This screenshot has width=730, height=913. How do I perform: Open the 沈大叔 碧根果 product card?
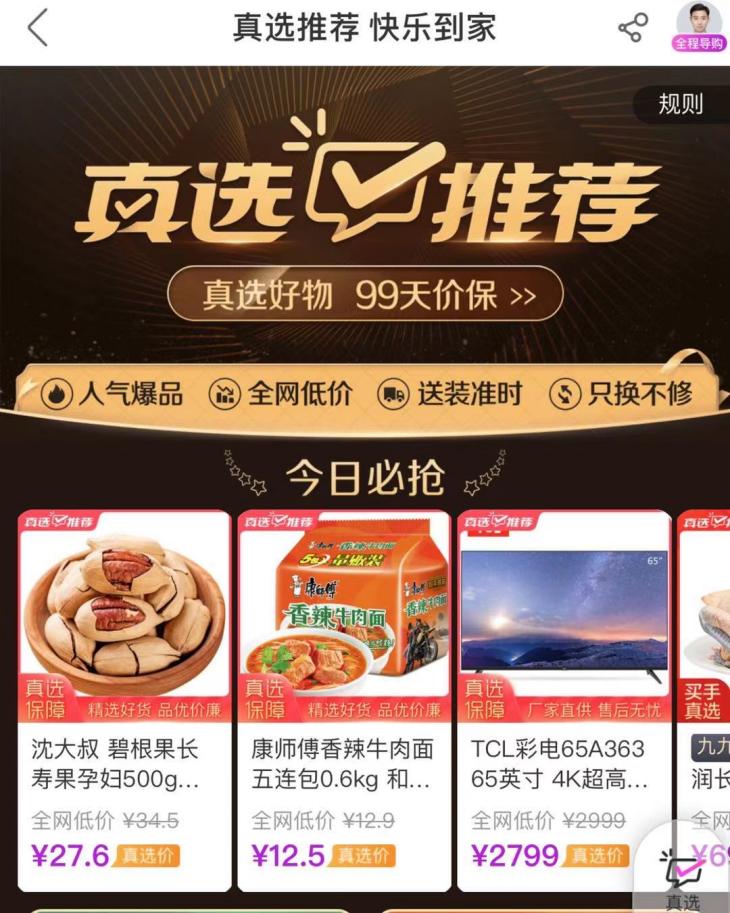click(125, 700)
